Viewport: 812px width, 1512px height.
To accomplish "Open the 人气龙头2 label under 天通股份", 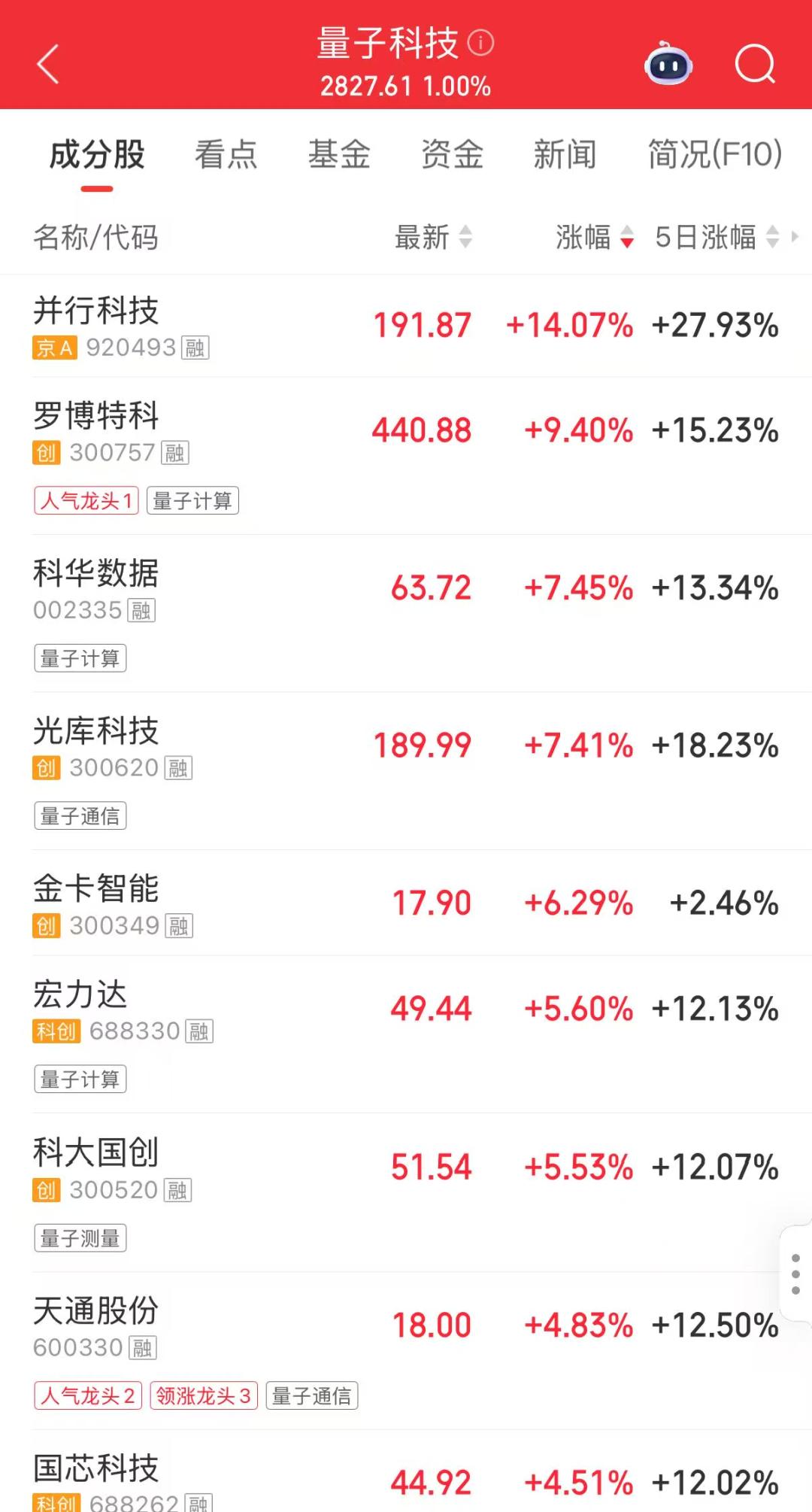I will pyautogui.click(x=86, y=1396).
